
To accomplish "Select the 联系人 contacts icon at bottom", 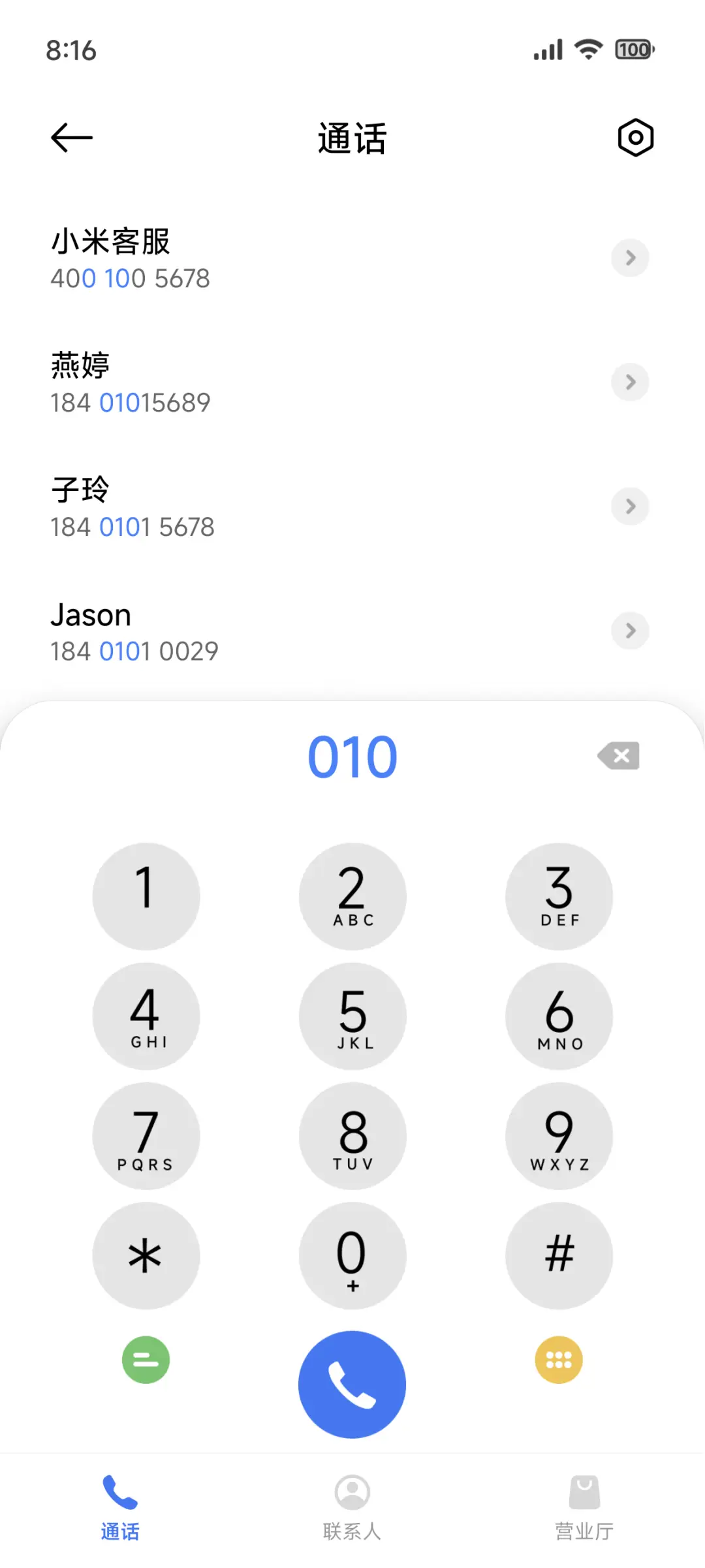I will 352,1493.
